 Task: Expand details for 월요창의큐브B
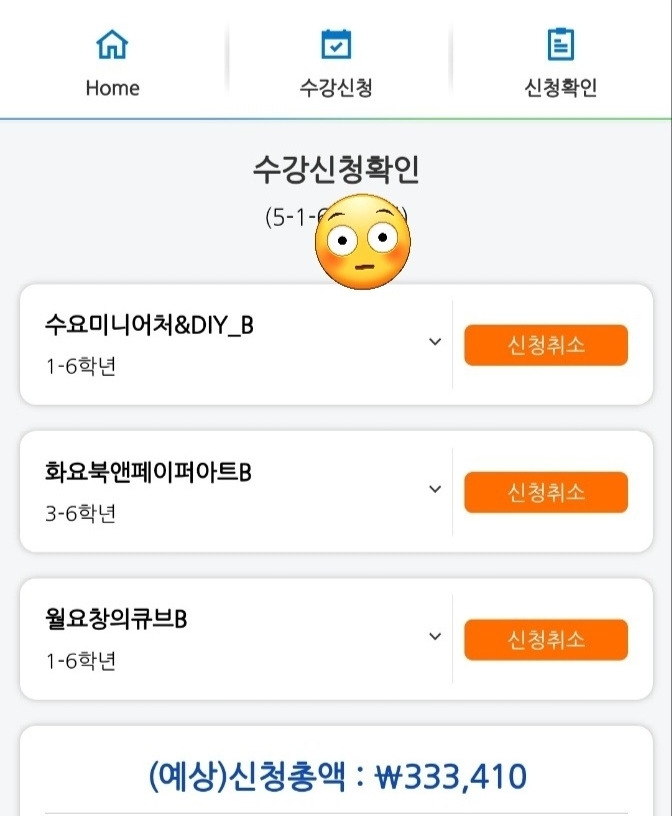435,636
